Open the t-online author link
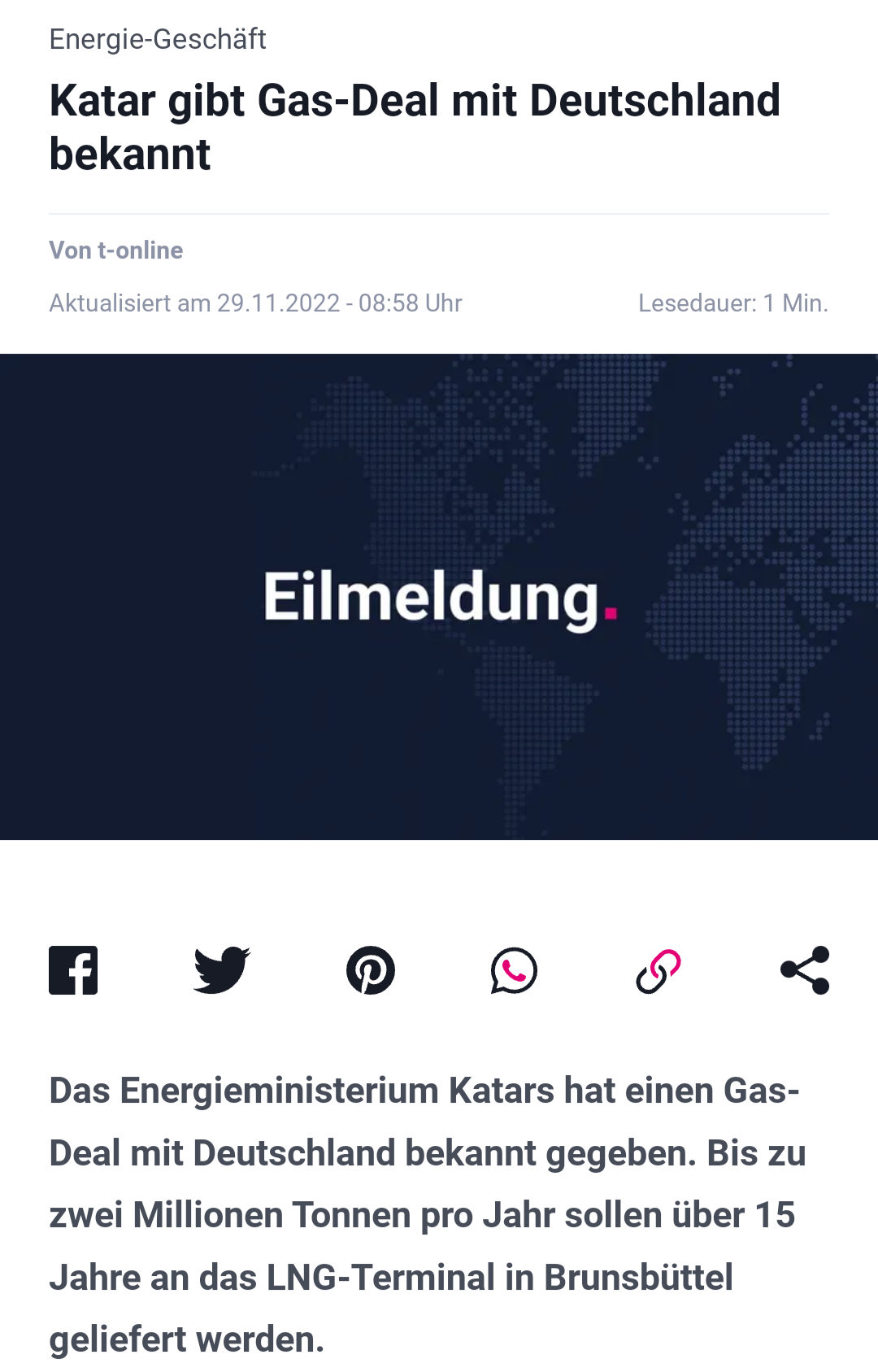 click(139, 250)
